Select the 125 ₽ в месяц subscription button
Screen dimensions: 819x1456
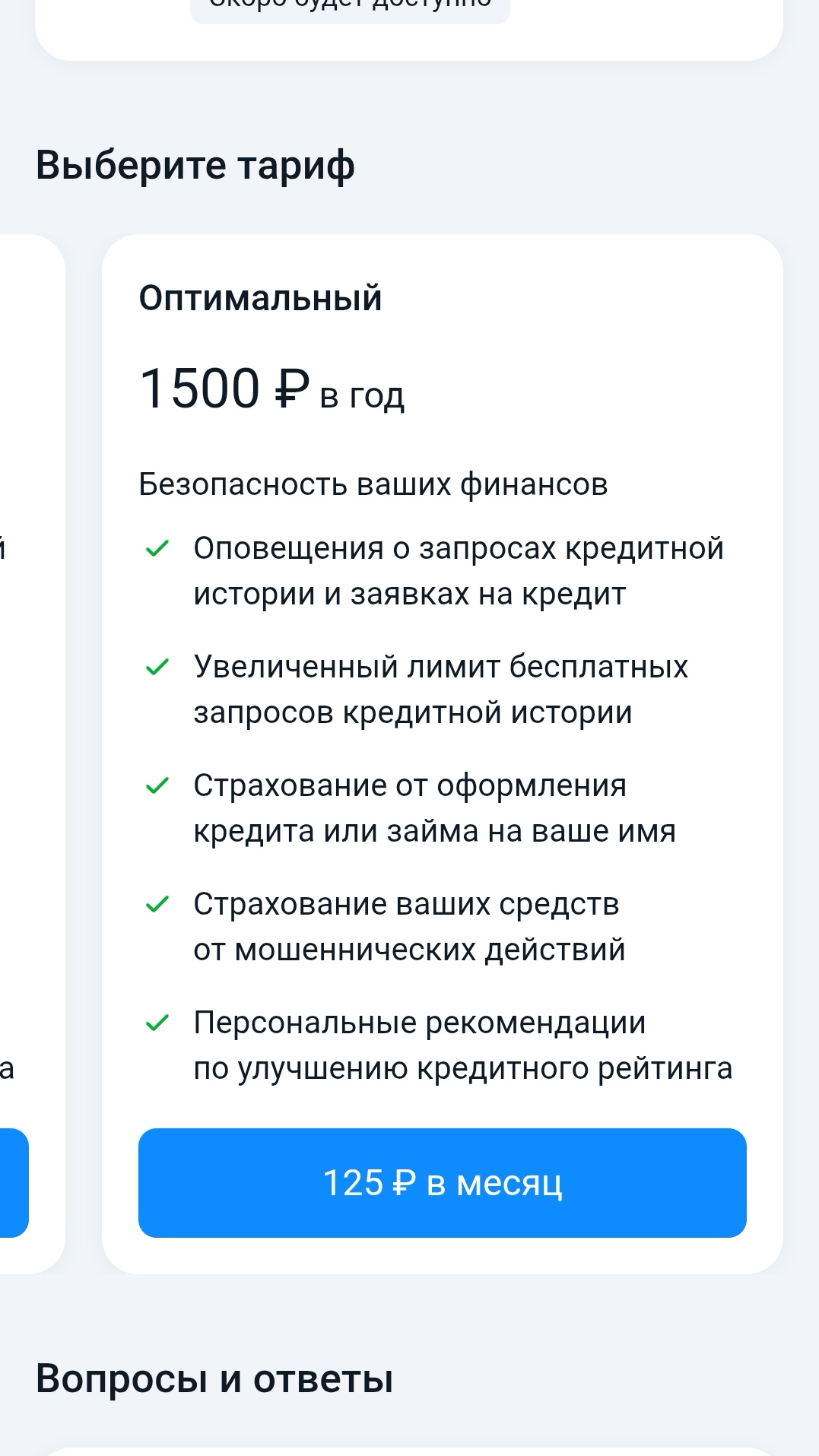442,1182
